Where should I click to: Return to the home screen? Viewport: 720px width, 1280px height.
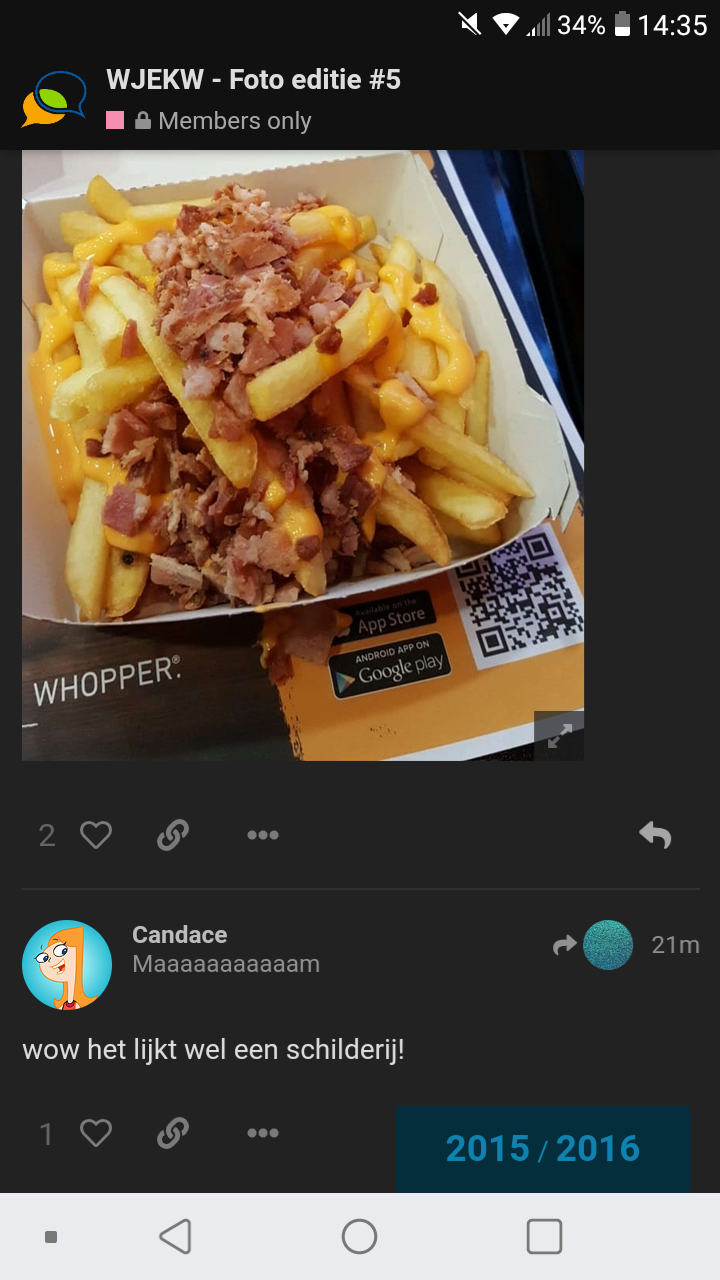pyautogui.click(x=359, y=1237)
